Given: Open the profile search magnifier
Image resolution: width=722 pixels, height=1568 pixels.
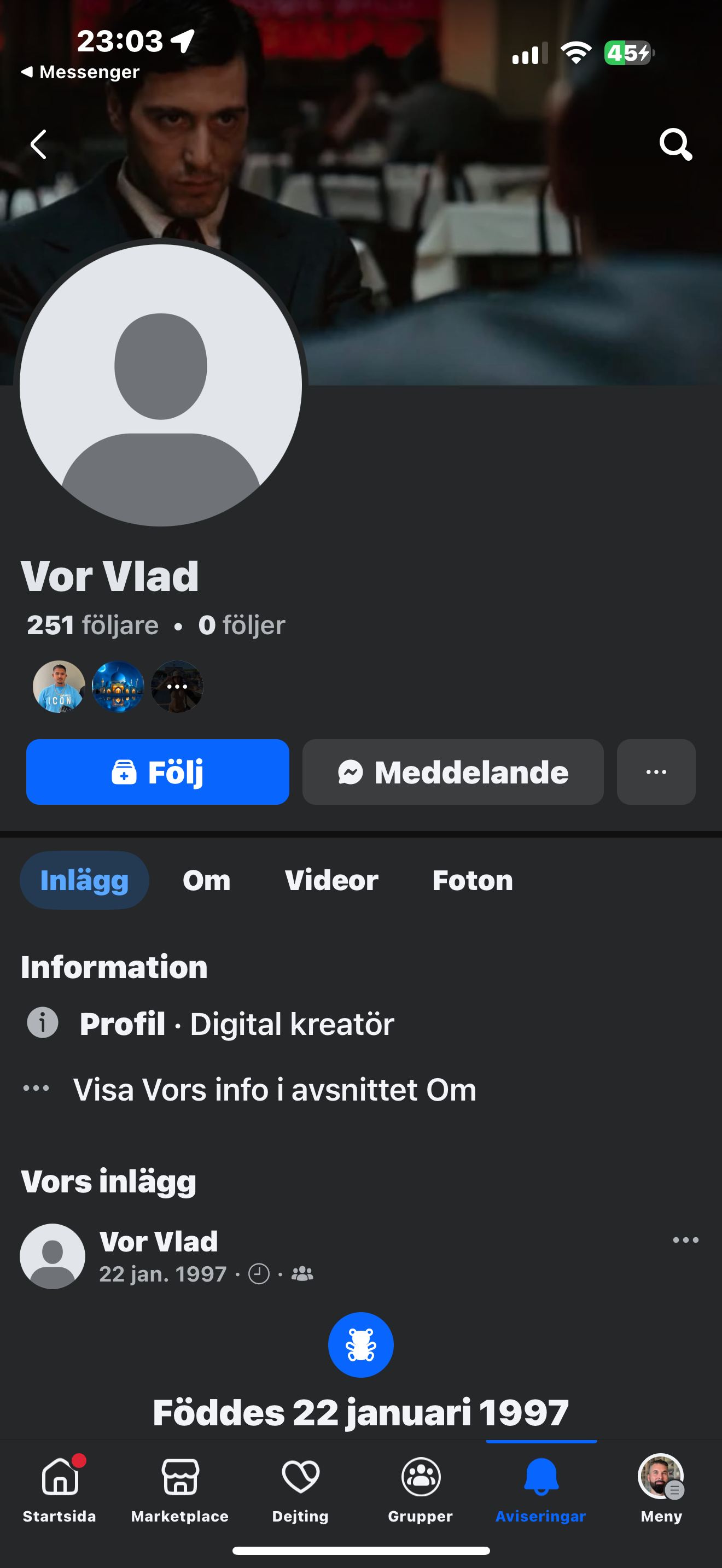Looking at the screenshot, I should (676, 144).
